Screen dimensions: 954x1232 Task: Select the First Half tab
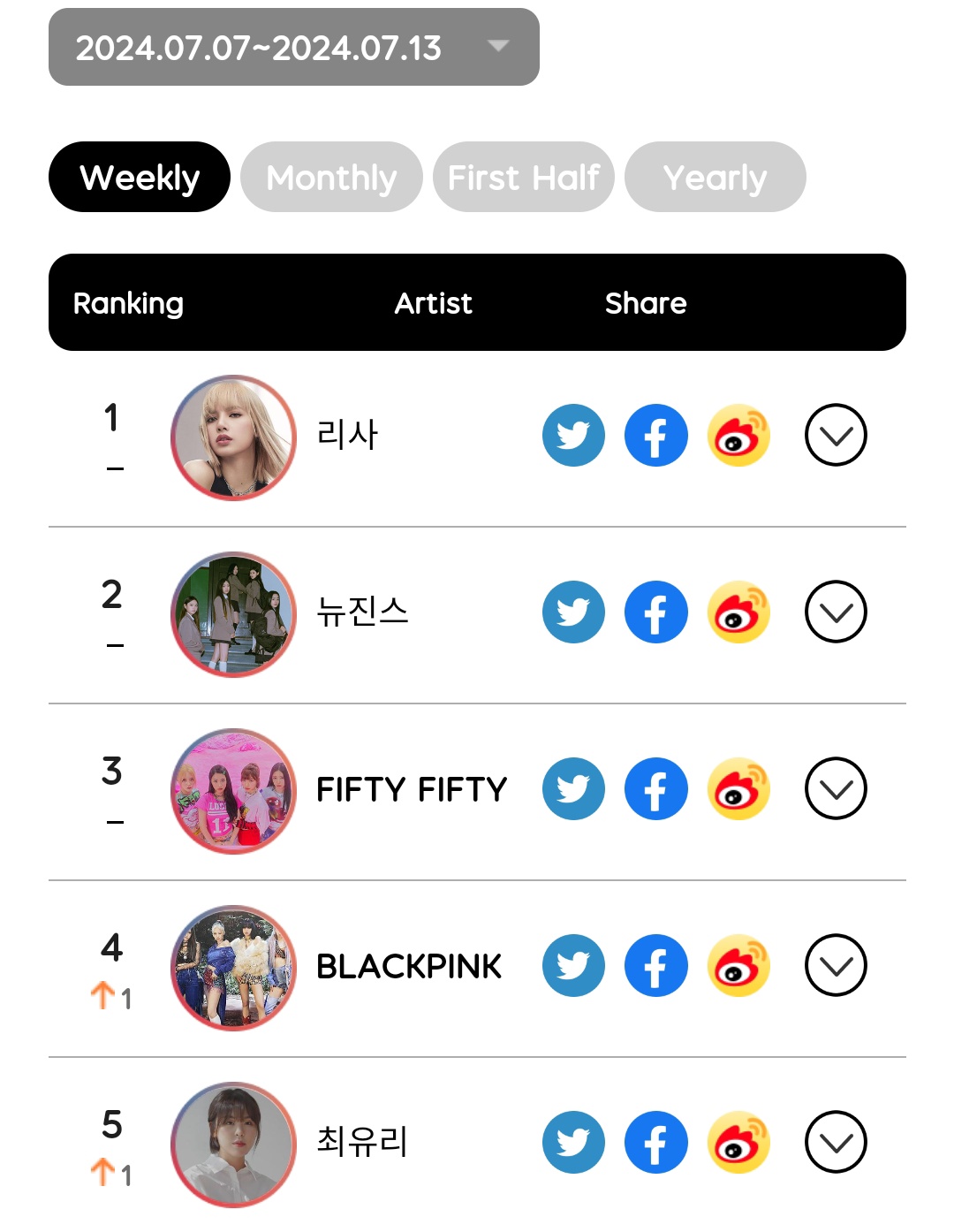tap(523, 178)
